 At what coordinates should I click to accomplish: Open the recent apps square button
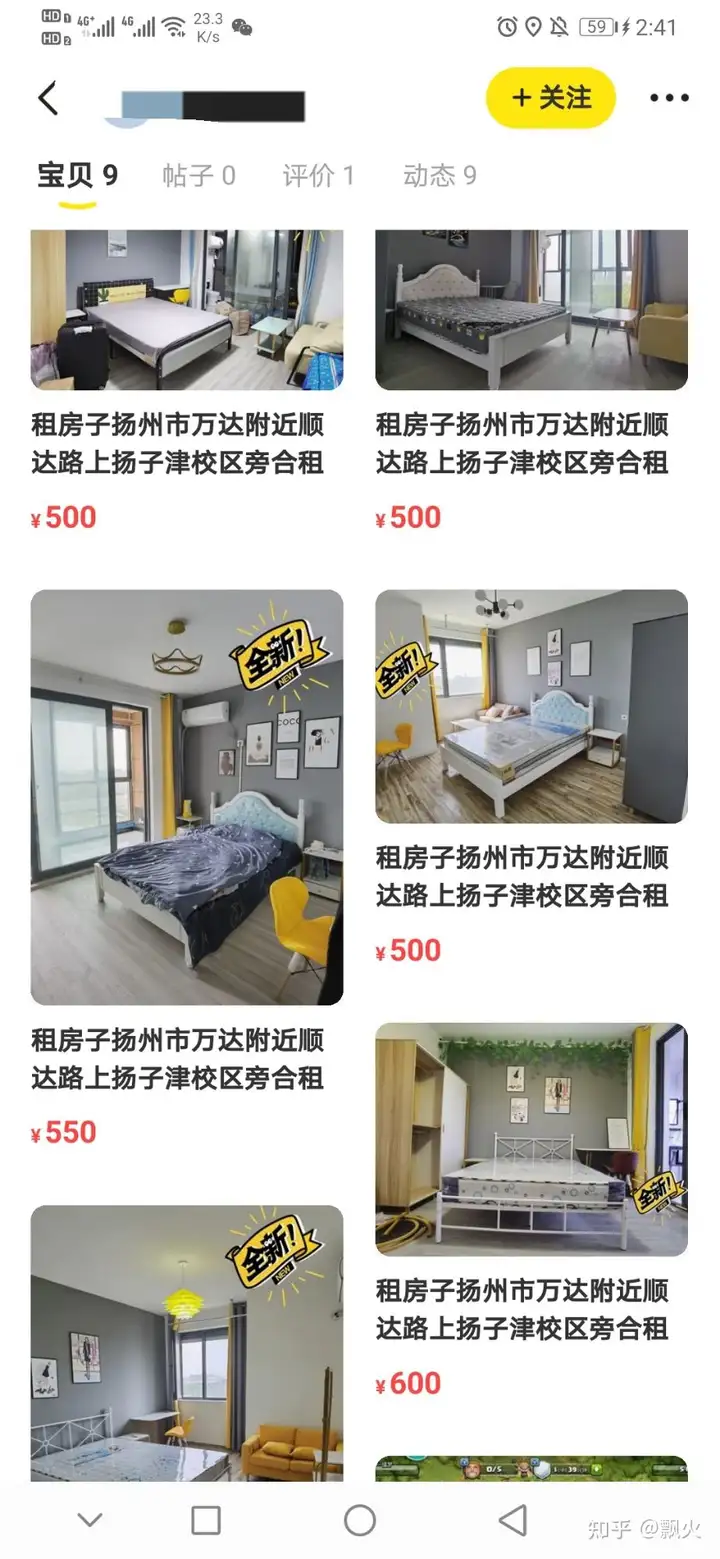pos(206,1520)
